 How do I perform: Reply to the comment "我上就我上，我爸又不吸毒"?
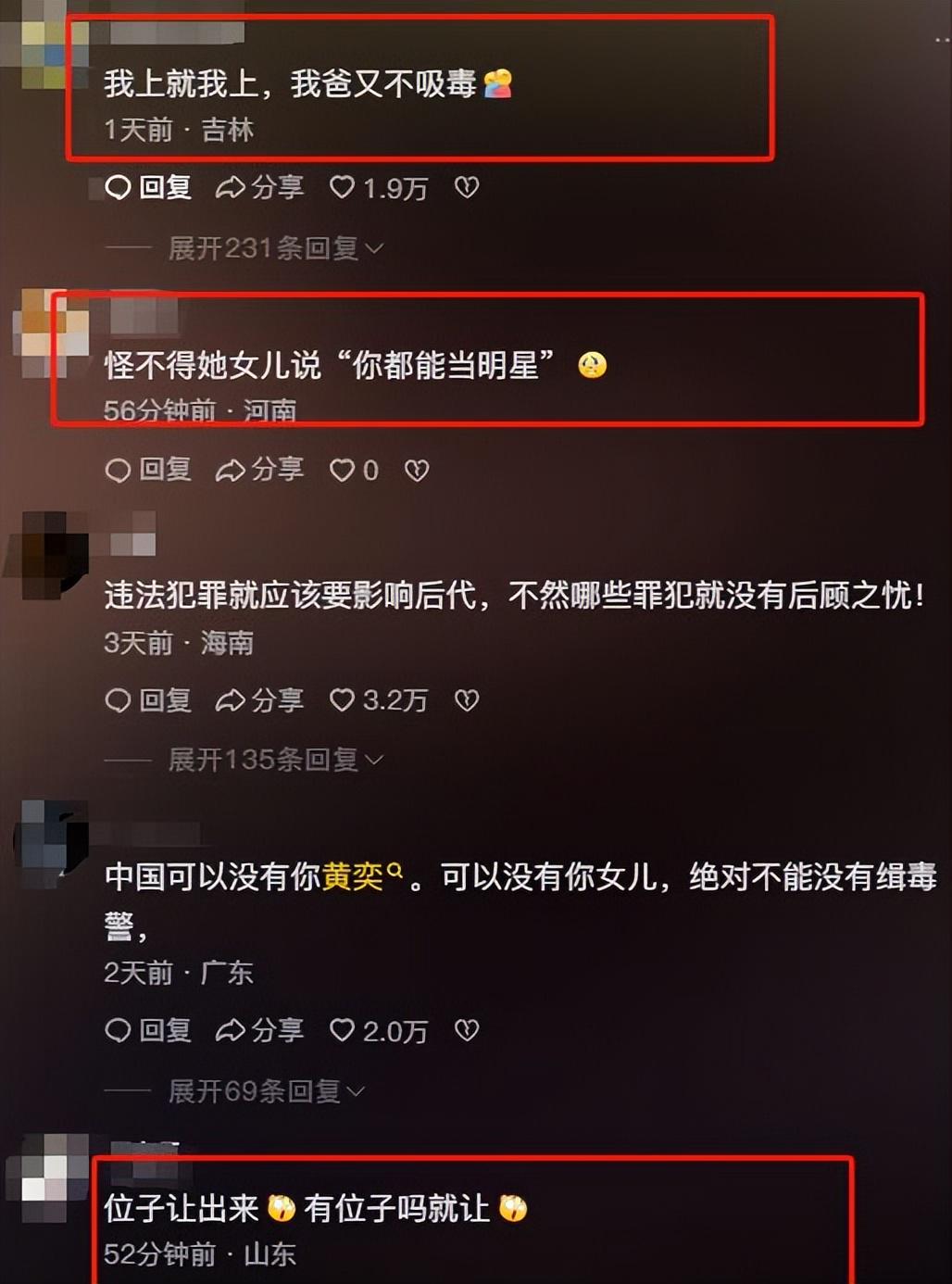pyautogui.click(x=148, y=188)
